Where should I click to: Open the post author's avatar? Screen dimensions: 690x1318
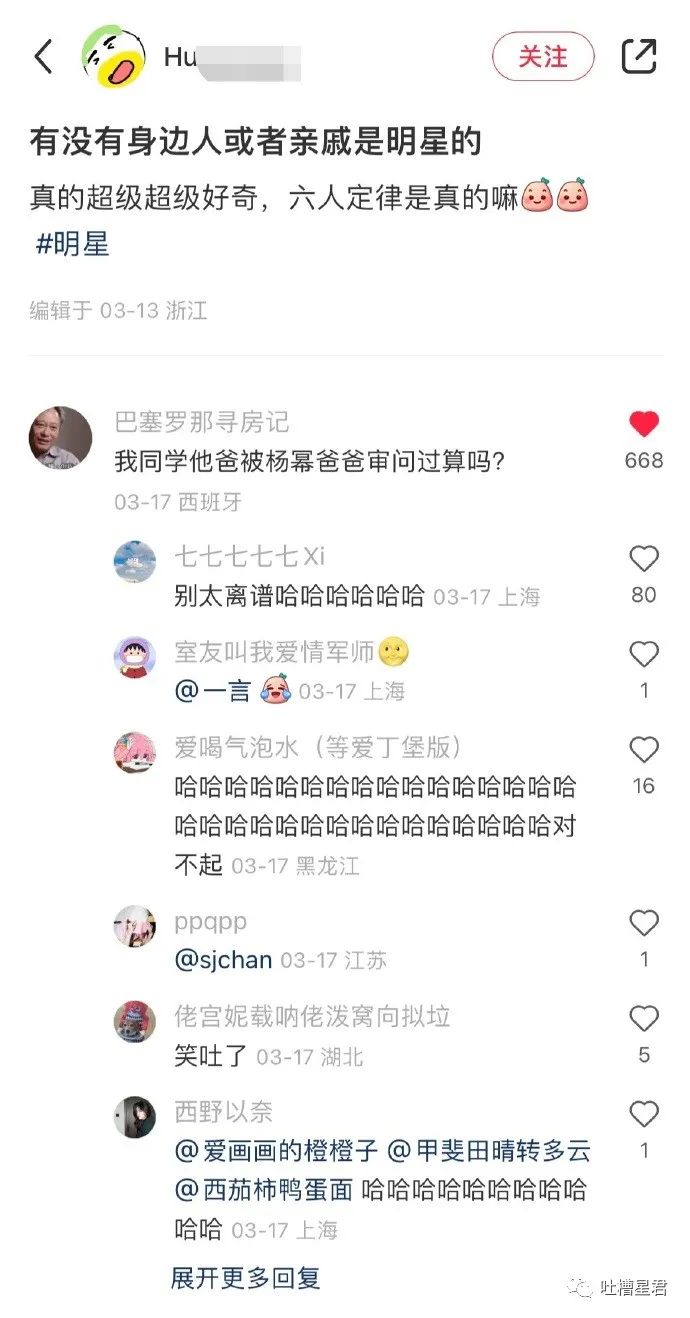pyautogui.click(x=113, y=57)
